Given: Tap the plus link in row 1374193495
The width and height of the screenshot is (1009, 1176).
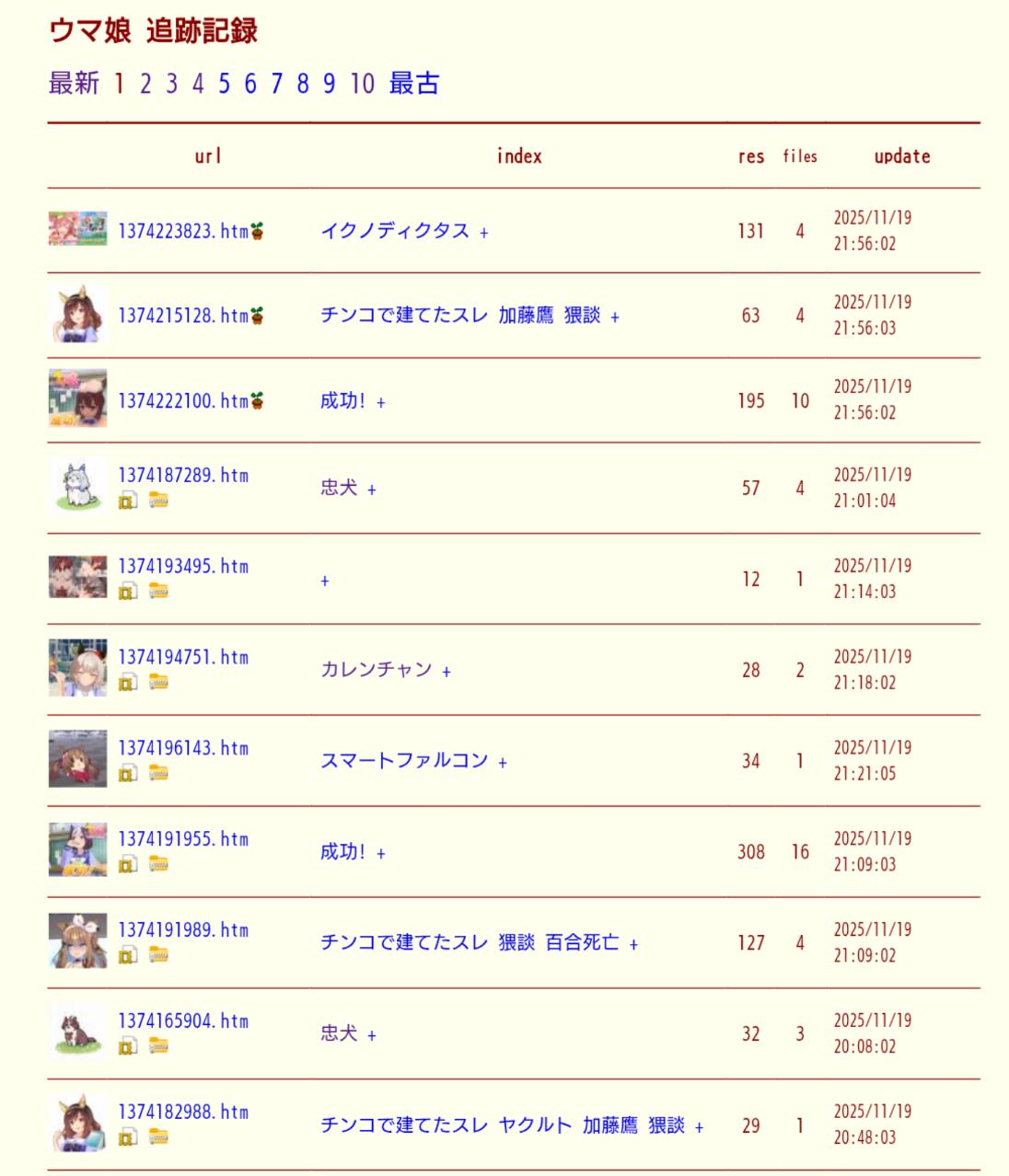Looking at the screenshot, I should [325, 581].
